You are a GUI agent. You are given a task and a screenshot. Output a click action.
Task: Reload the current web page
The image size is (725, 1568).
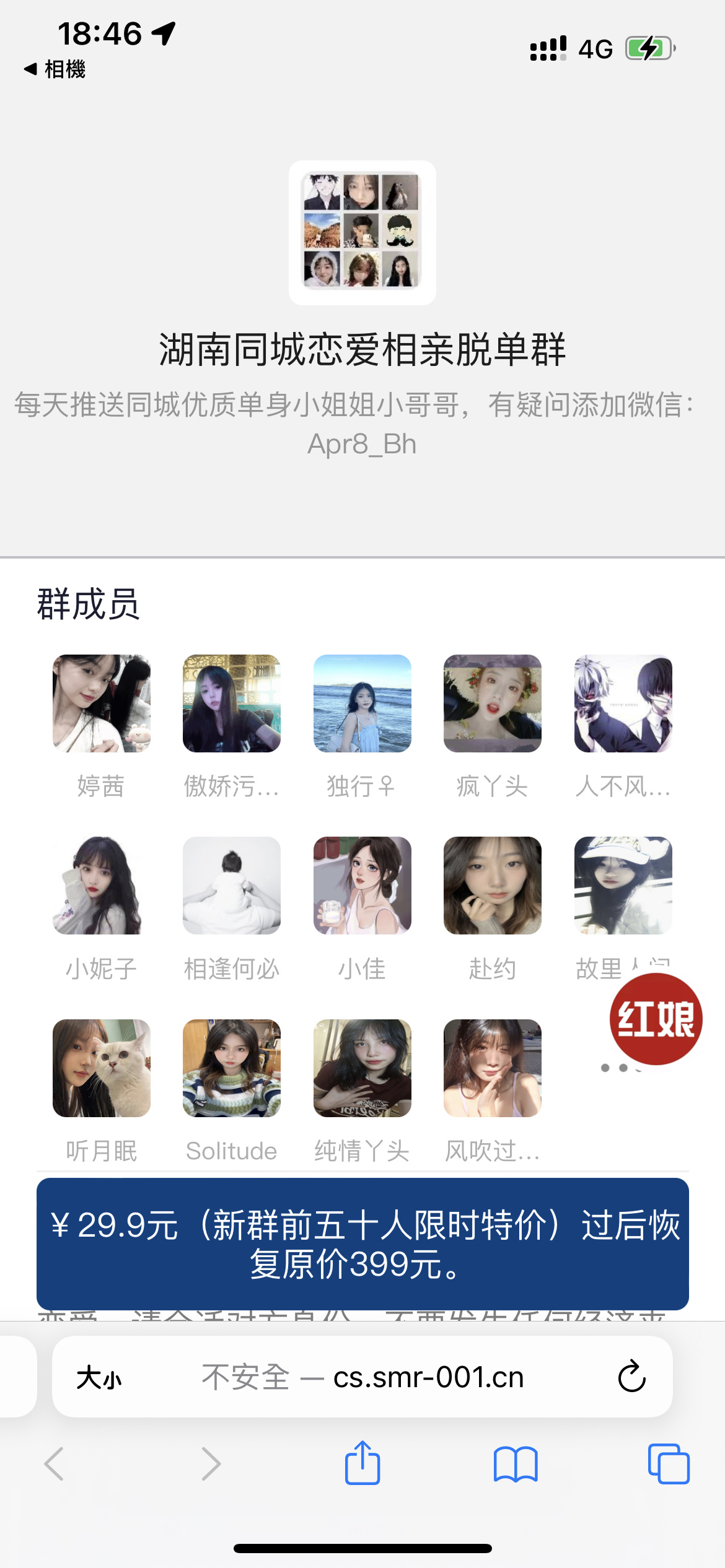click(x=631, y=1377)
